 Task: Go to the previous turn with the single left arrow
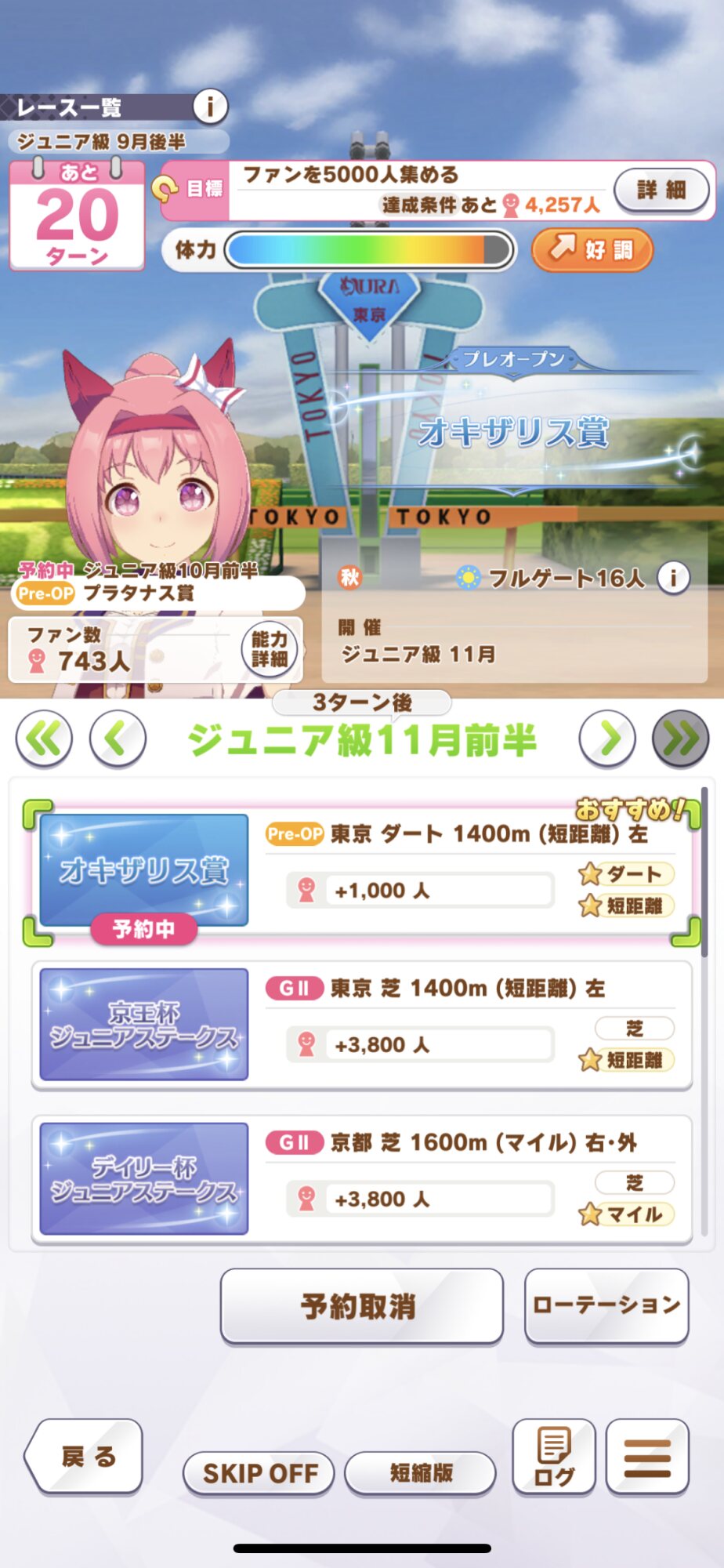point(118,739)
